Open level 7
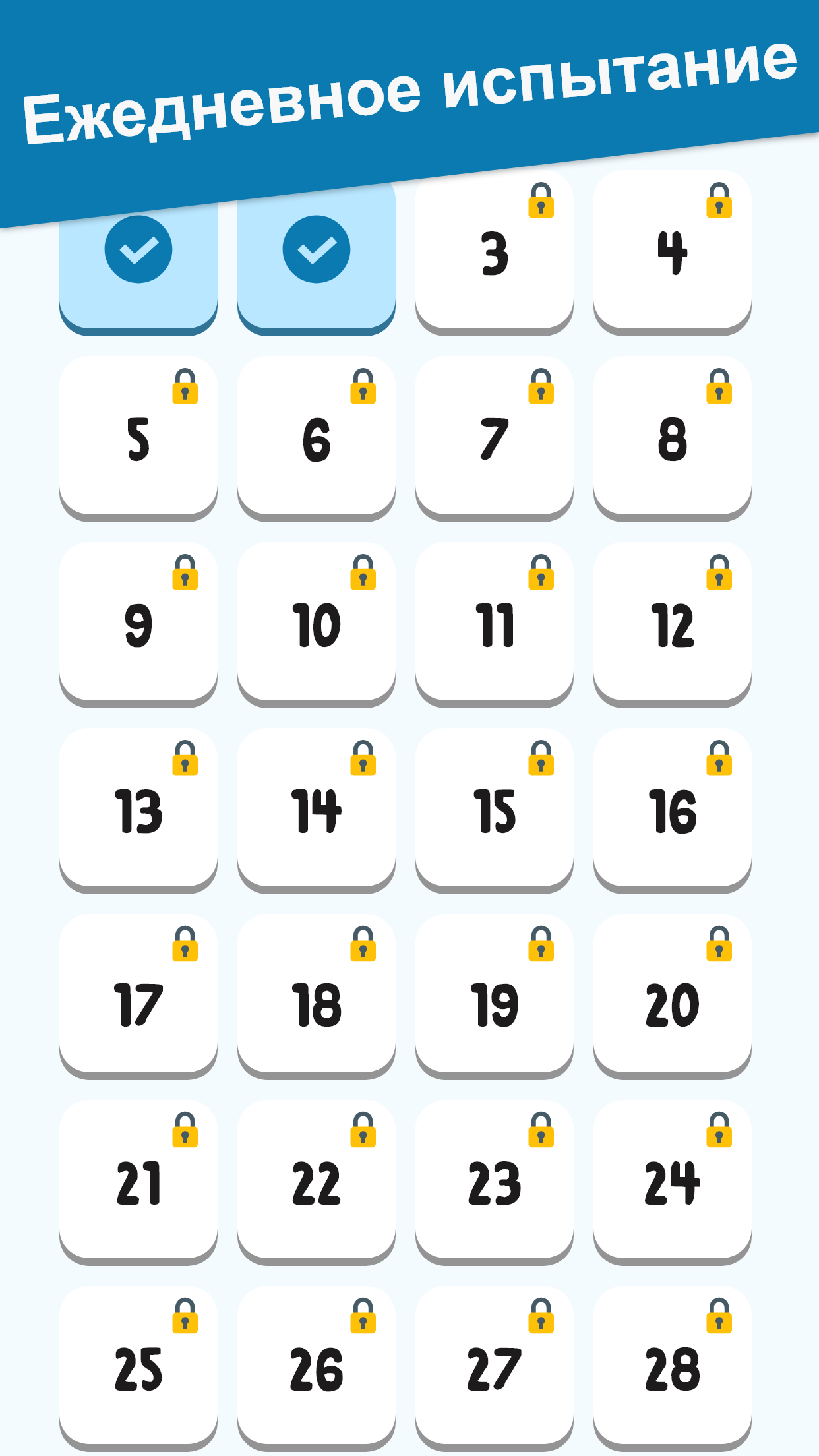The height and width of the screenshot is (1456, 819). click(495, 439)
